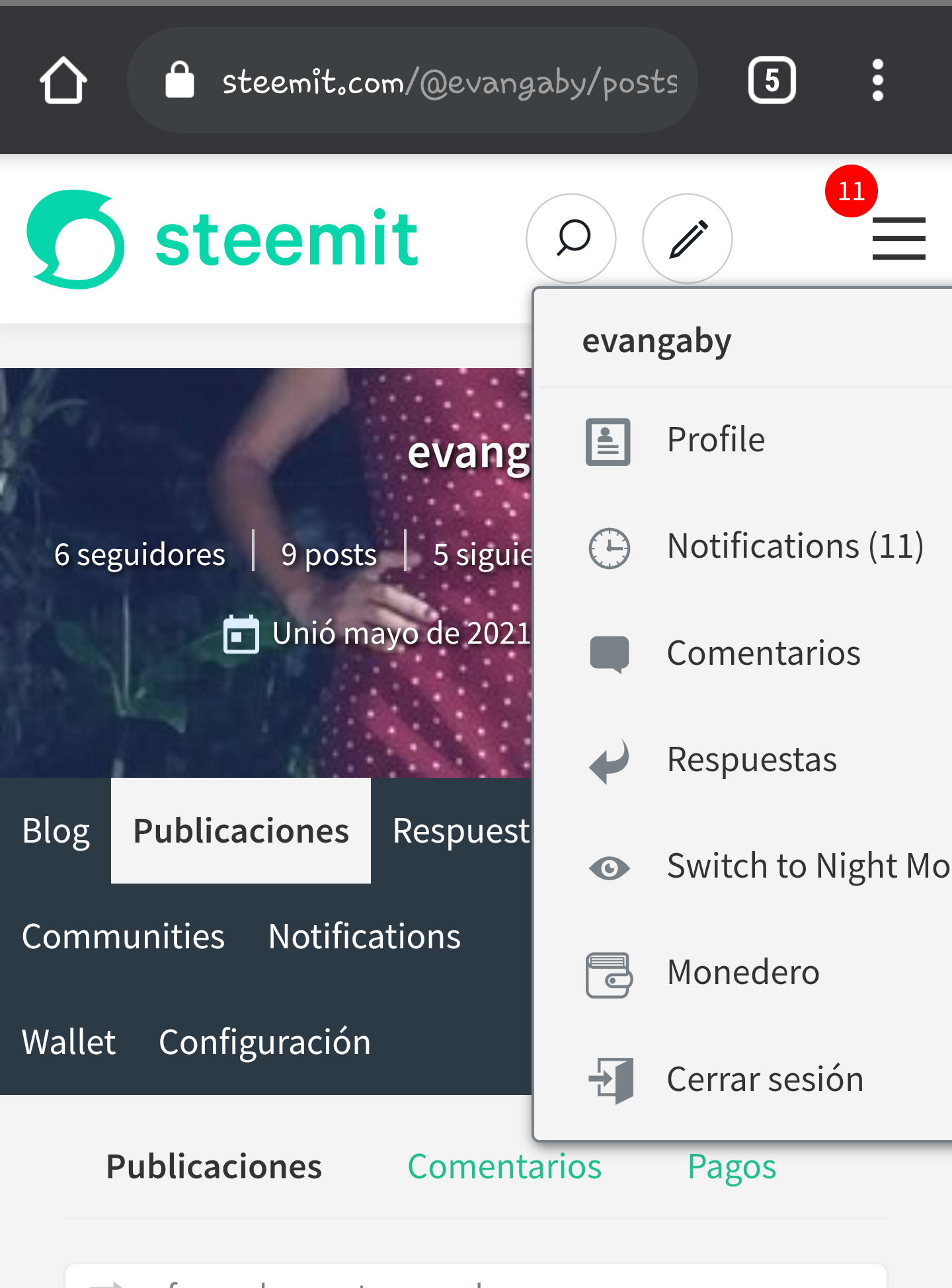This screenshot has width=952, height=1288.
Task: Open the Wallet tab
Action: coord(69,1042)
